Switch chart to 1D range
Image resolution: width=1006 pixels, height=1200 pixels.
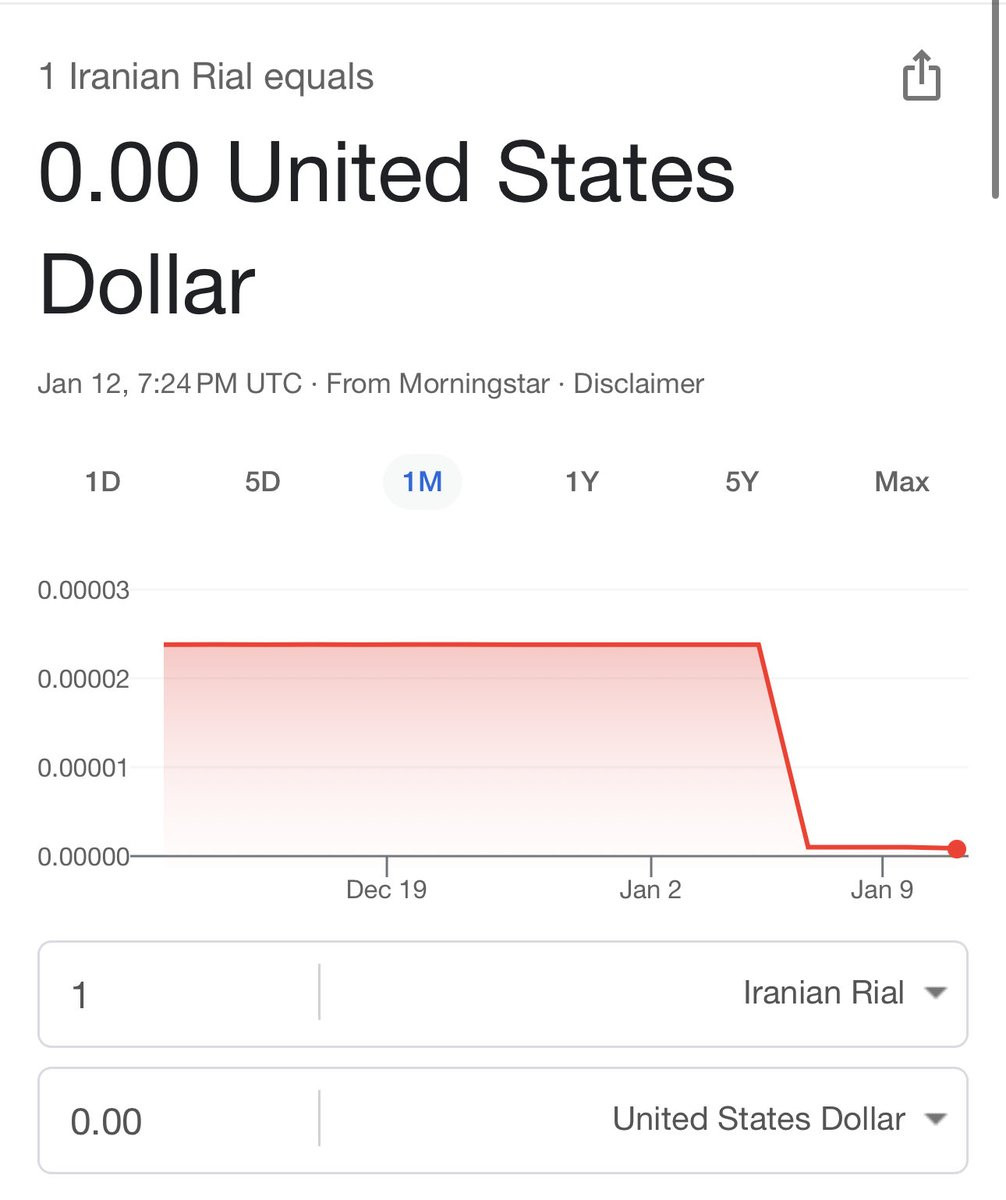(102, 482)
